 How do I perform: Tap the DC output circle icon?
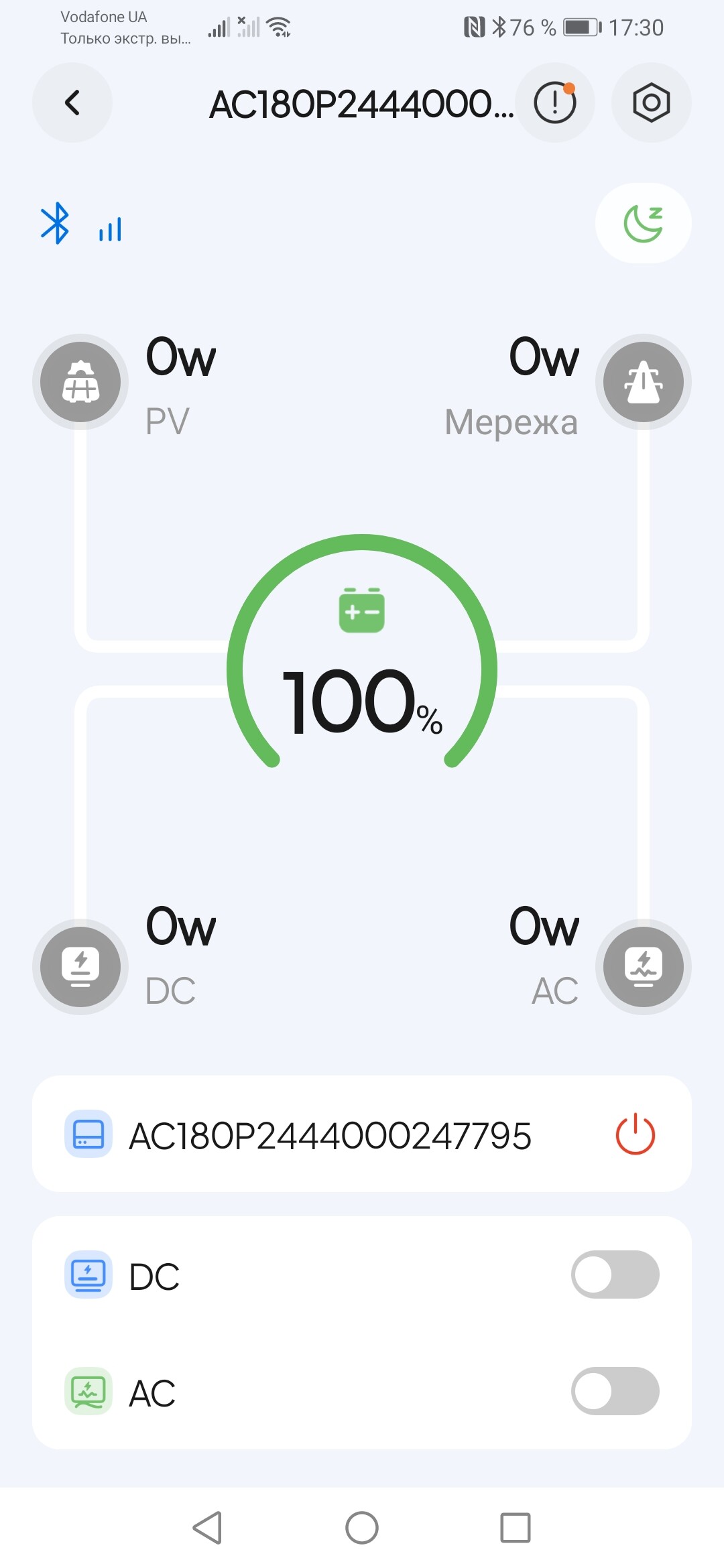(x=80, y=966)
